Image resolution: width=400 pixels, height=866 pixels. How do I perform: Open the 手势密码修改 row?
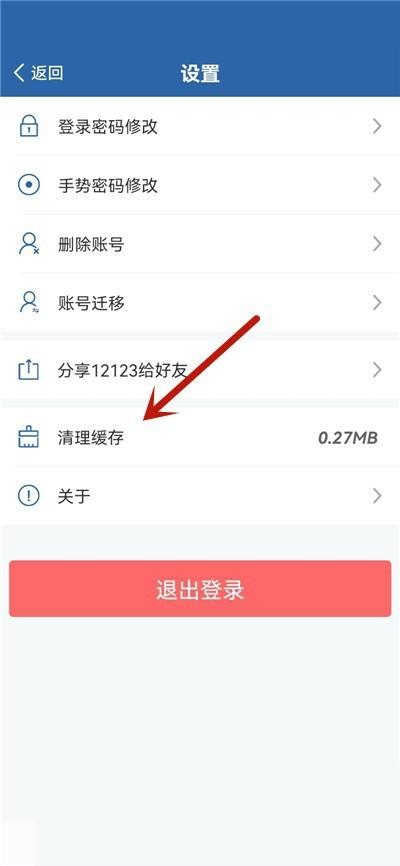200,185
